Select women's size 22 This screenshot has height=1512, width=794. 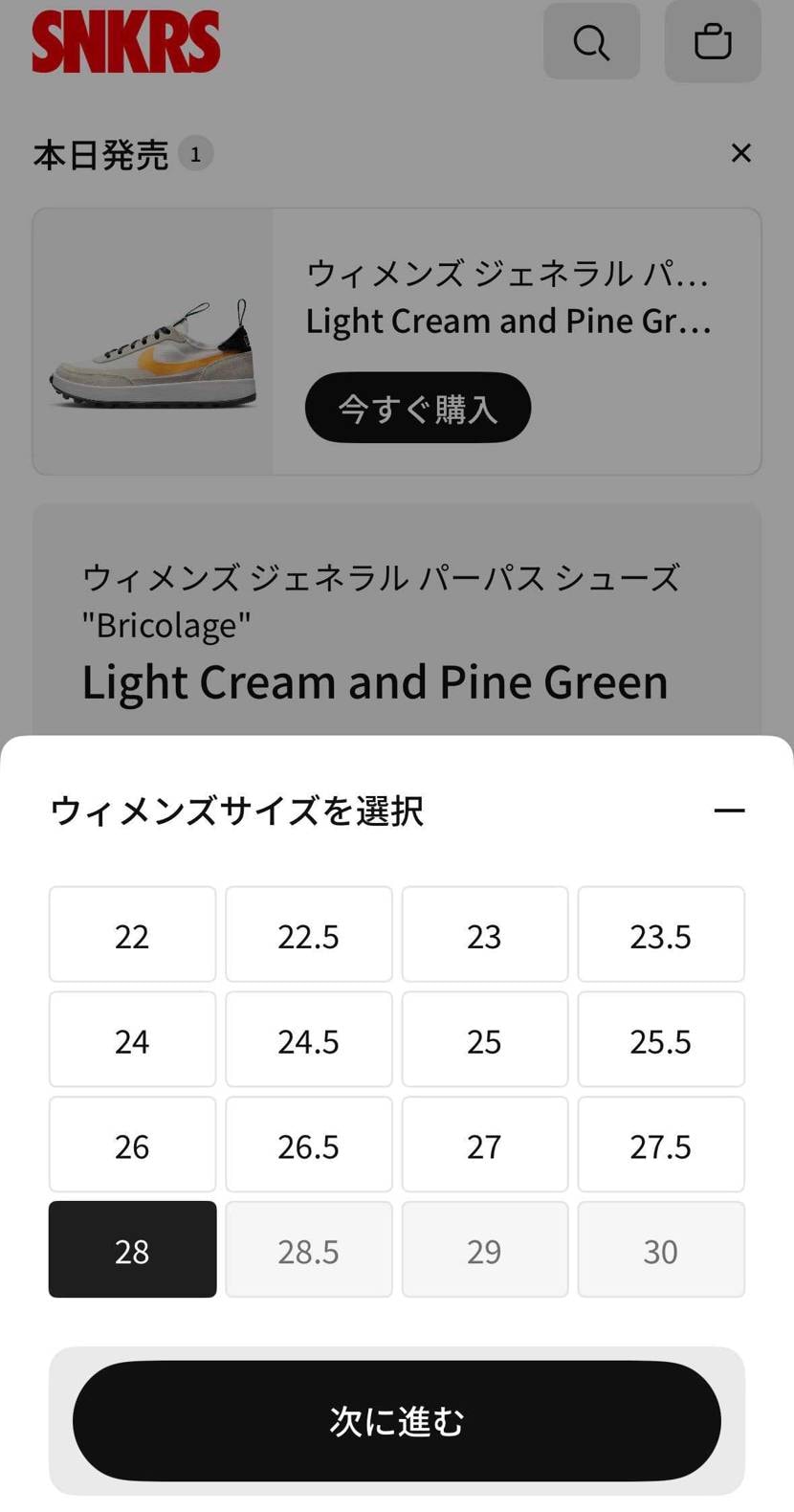132,935
